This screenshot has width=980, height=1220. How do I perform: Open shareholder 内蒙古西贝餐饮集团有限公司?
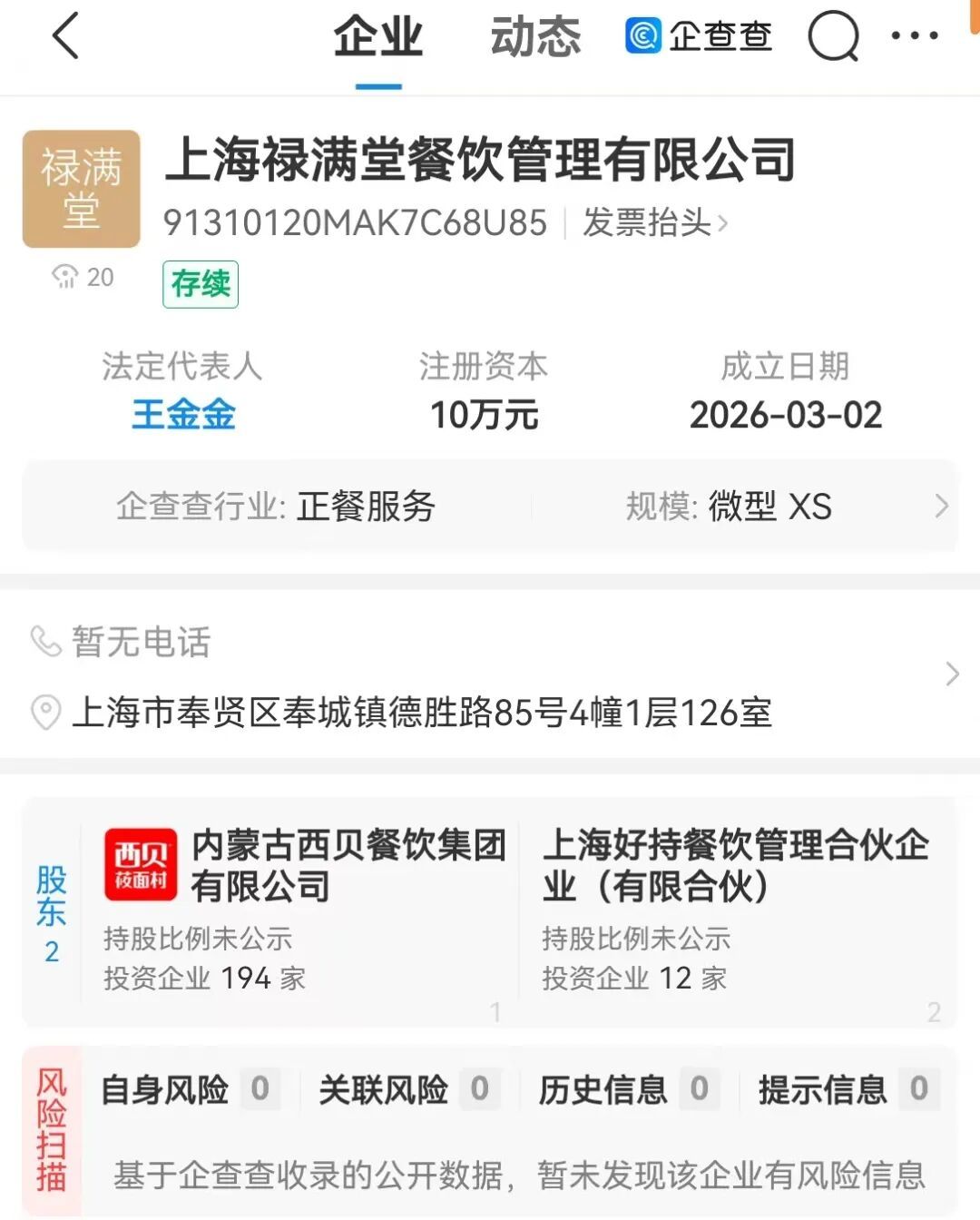click(304, 865)
